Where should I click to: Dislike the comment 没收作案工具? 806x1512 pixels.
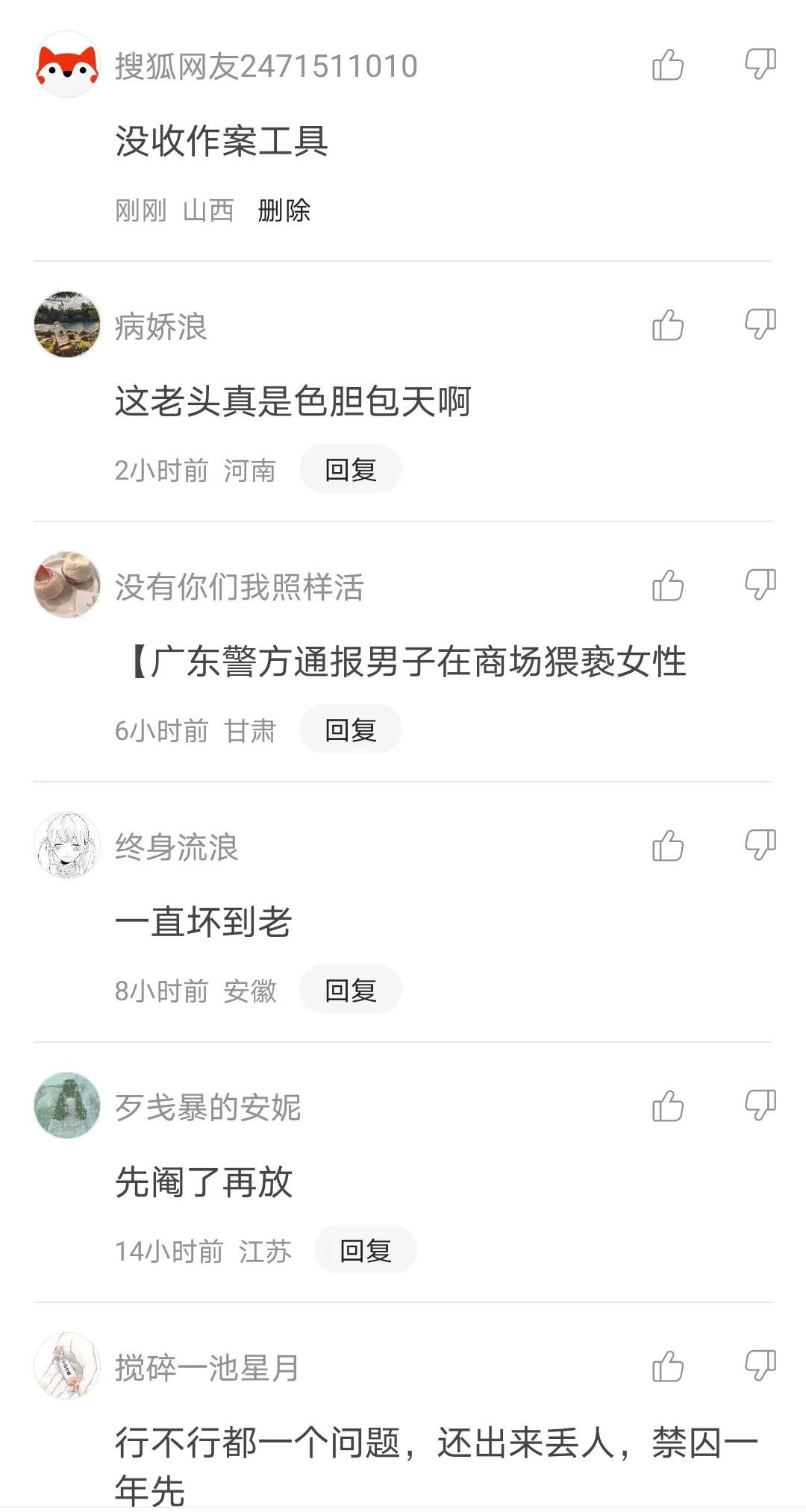pyautogui.click(x=760, y=65)
